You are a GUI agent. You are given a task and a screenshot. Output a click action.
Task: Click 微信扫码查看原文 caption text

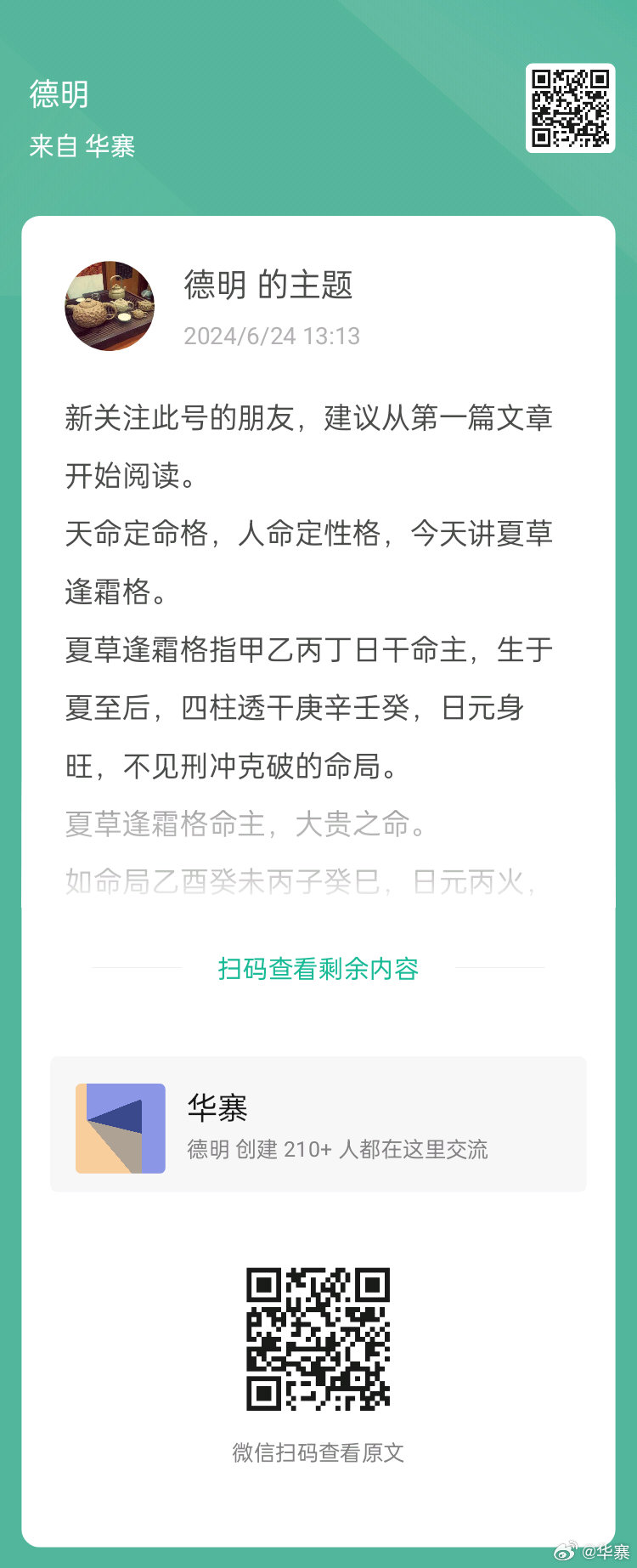318,1453
